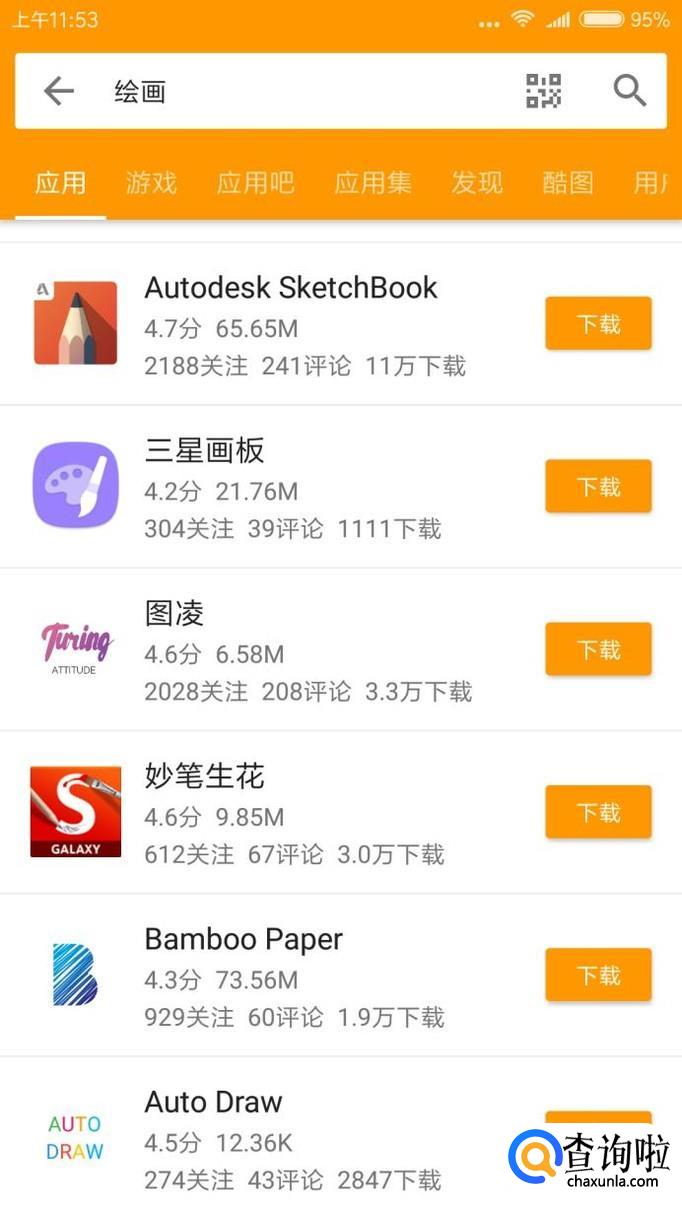Download Autodesk SketchBook
Image resolution: width=682 pixels, height=1212 pixels.
click(x=598, y=324)
